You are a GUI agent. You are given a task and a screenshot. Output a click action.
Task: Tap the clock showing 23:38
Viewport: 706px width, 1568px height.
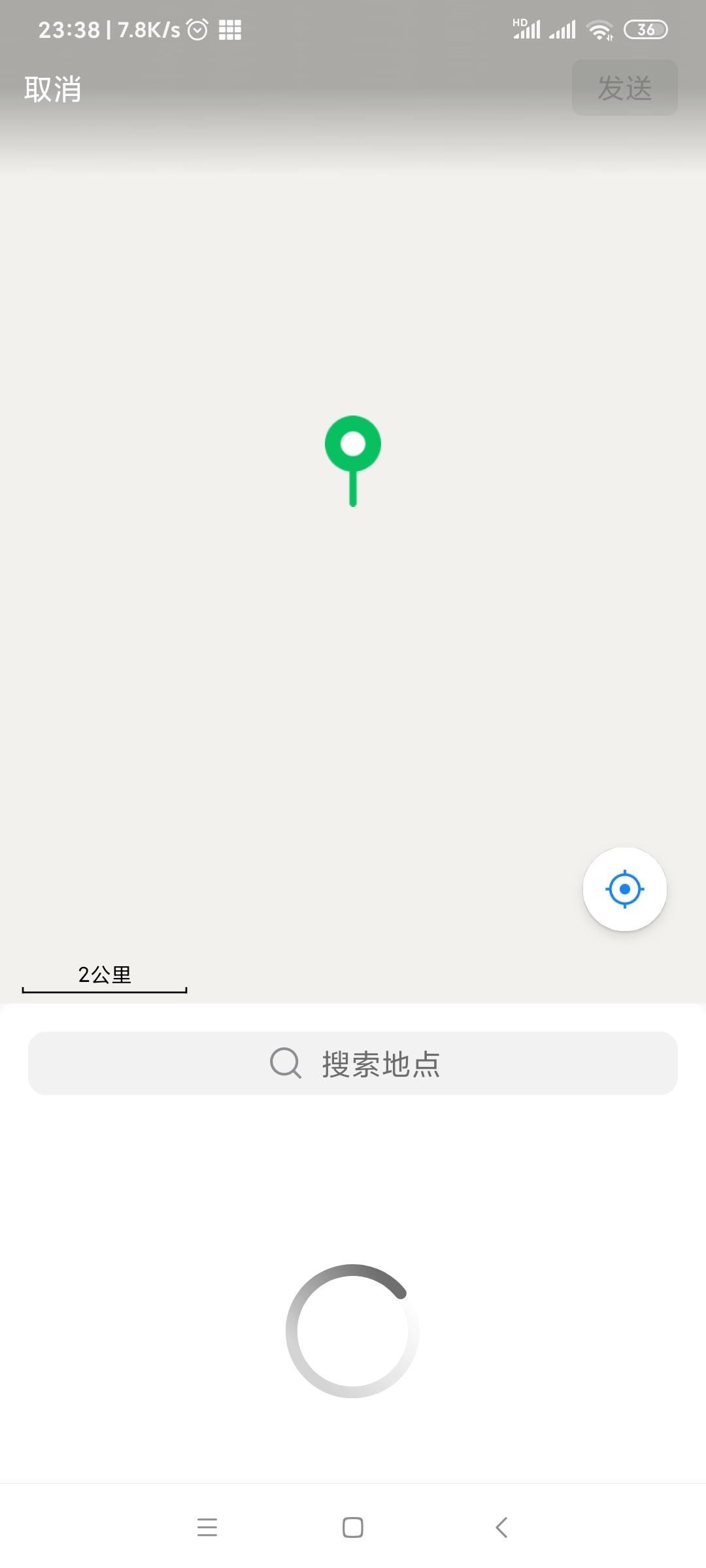click(x=69, y=29)
